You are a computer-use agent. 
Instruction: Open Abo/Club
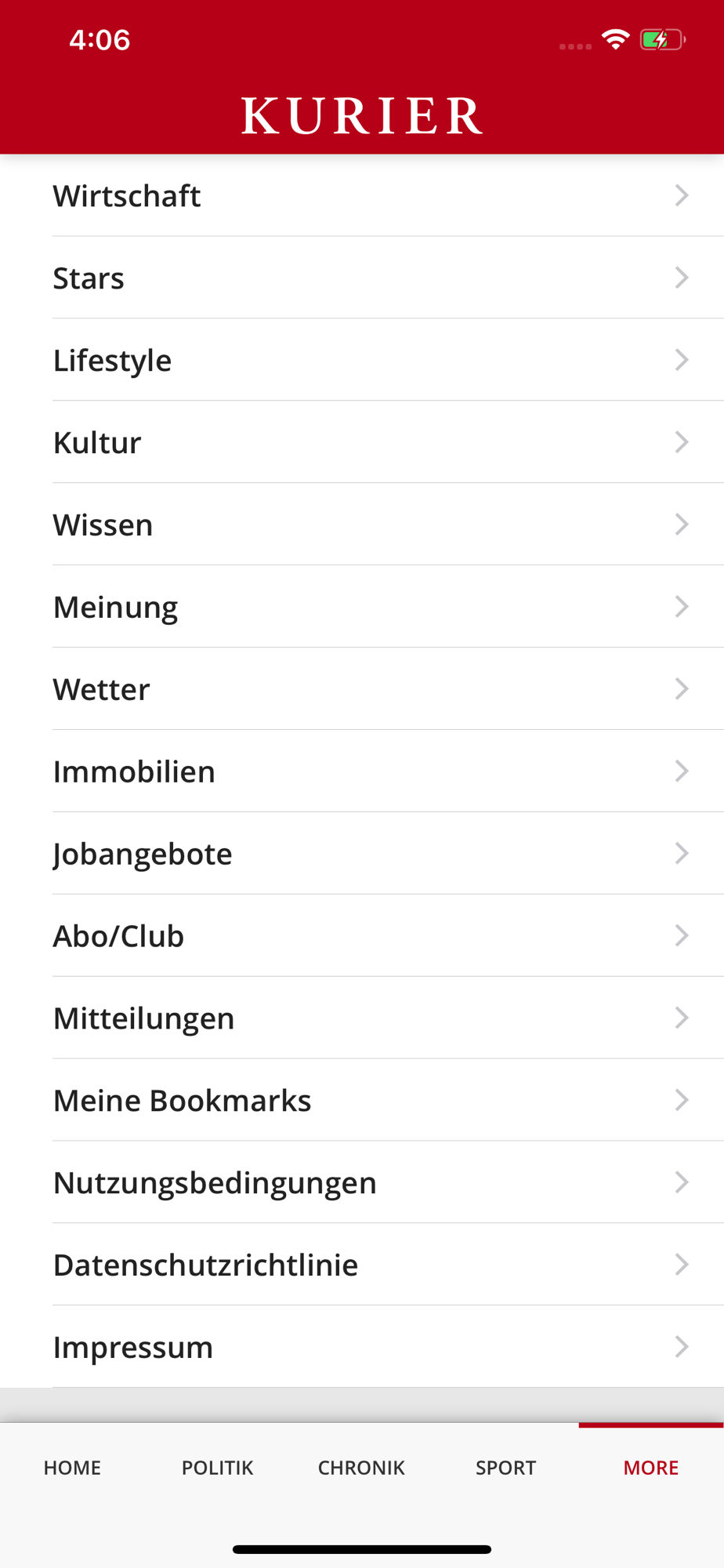point(362,936)
